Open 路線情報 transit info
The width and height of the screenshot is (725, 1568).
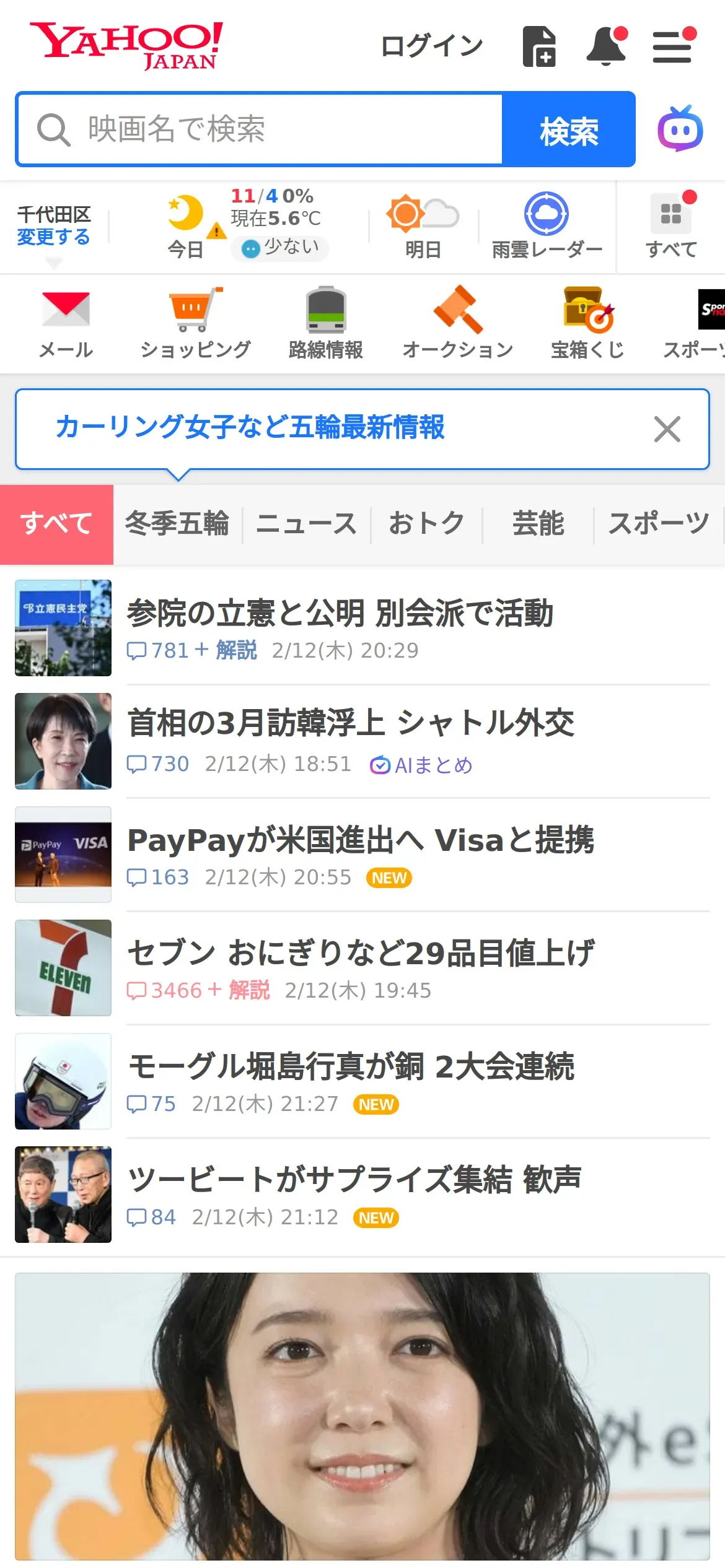click(326, 323)
